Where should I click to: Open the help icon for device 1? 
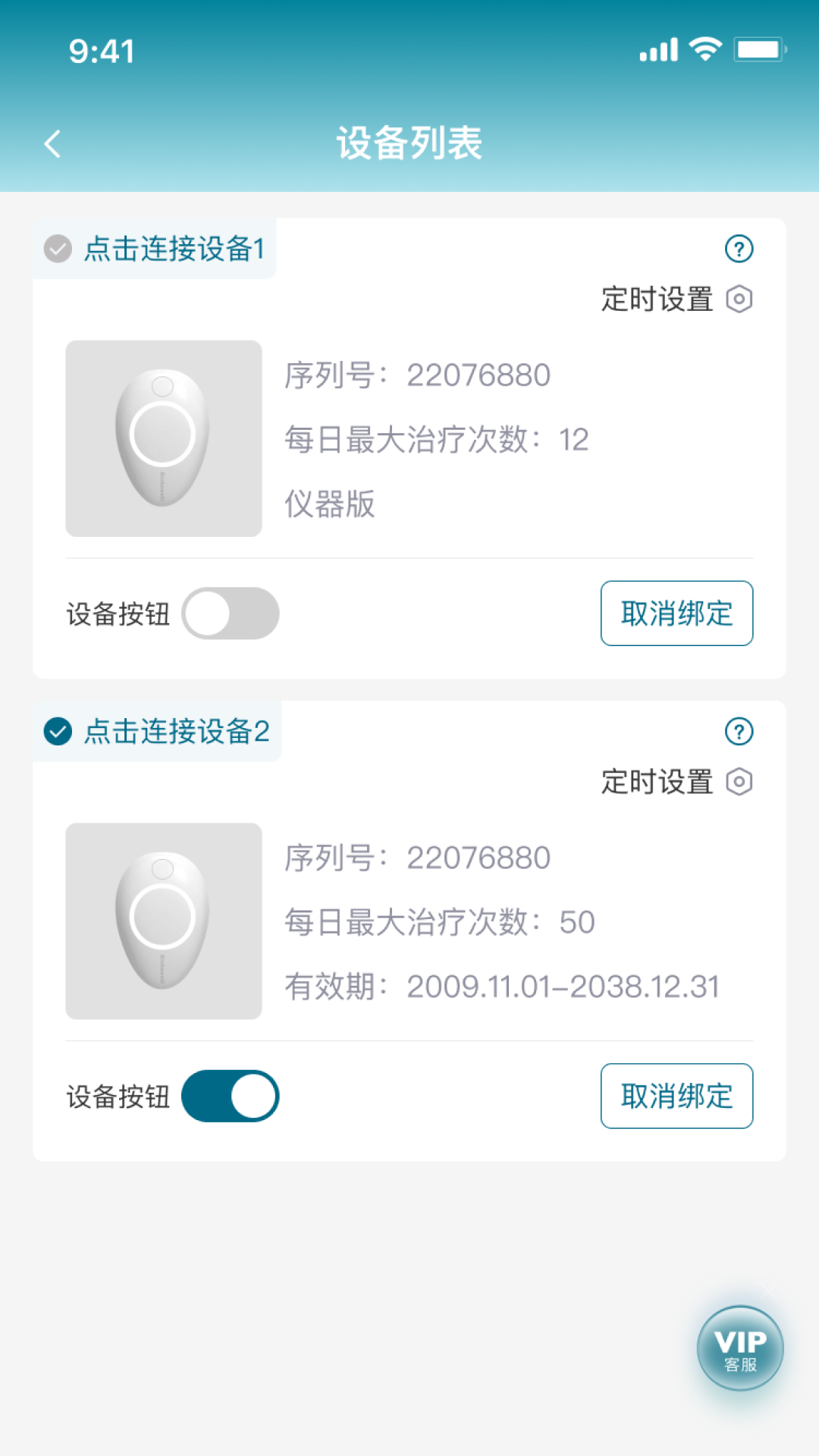(x=741, y=249)
